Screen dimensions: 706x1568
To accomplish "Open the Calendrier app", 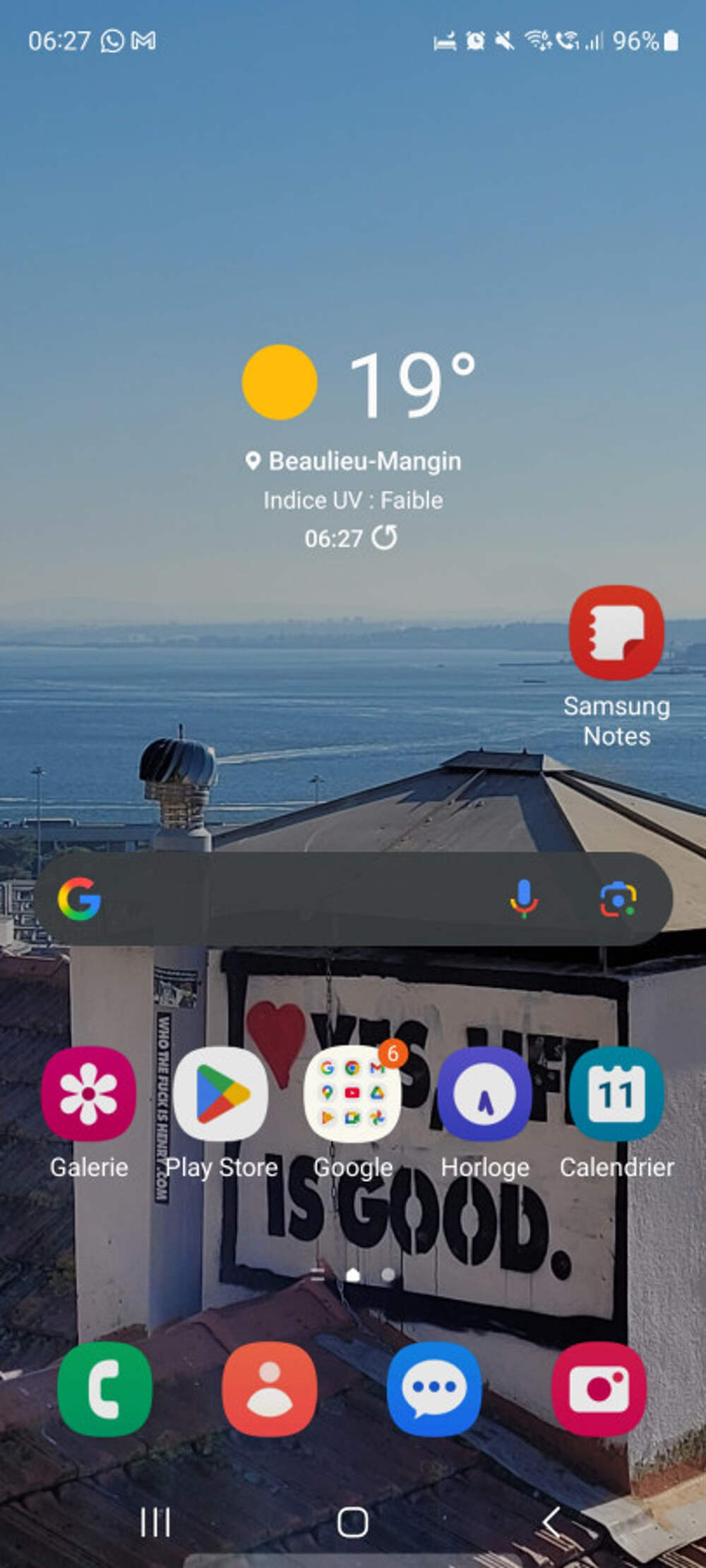I will (x=616, y=1093).
